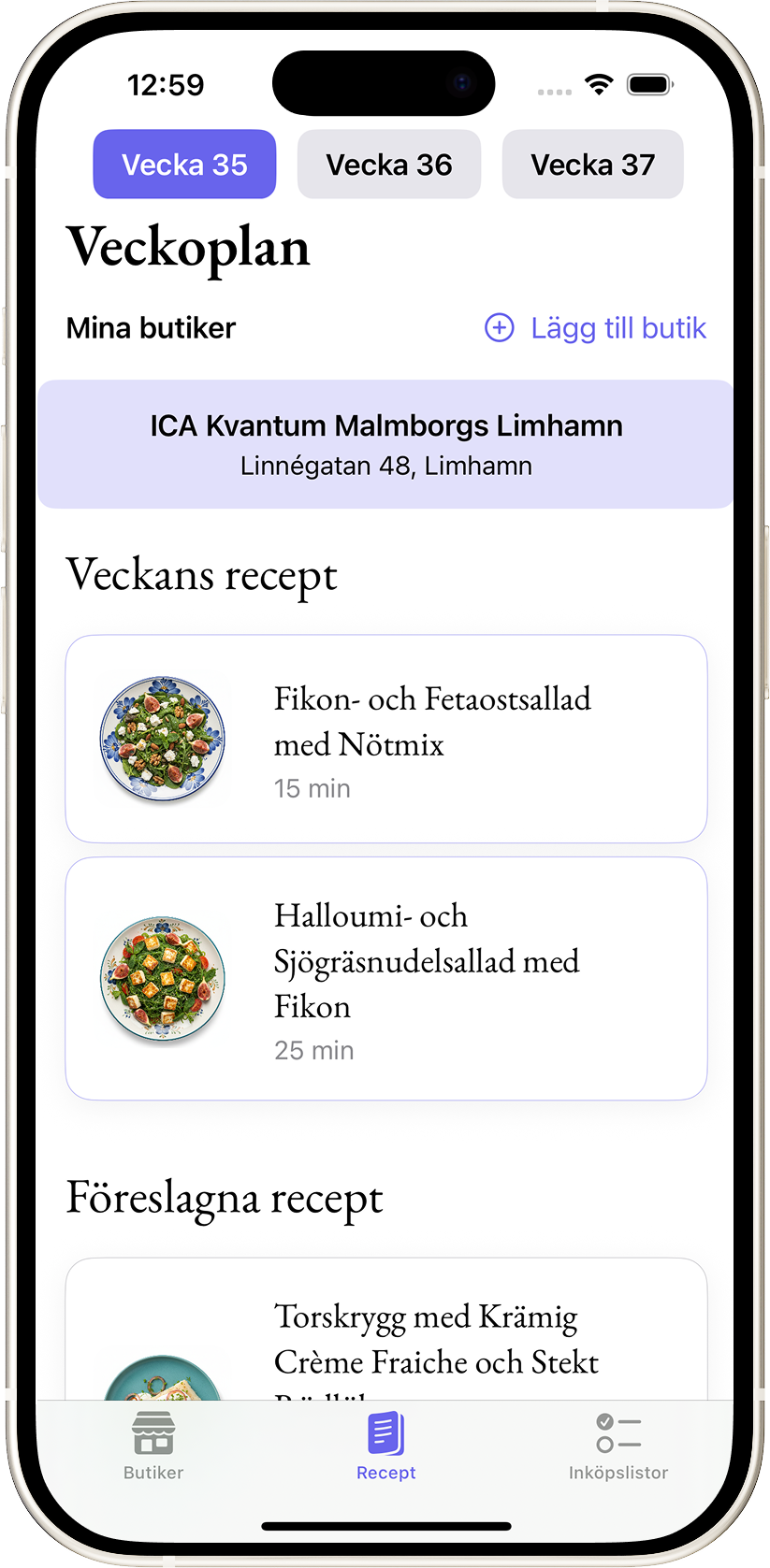This screenshot has height=1568, width=770.
Task: Tap the Recept tab
Action: (385, 1446)
